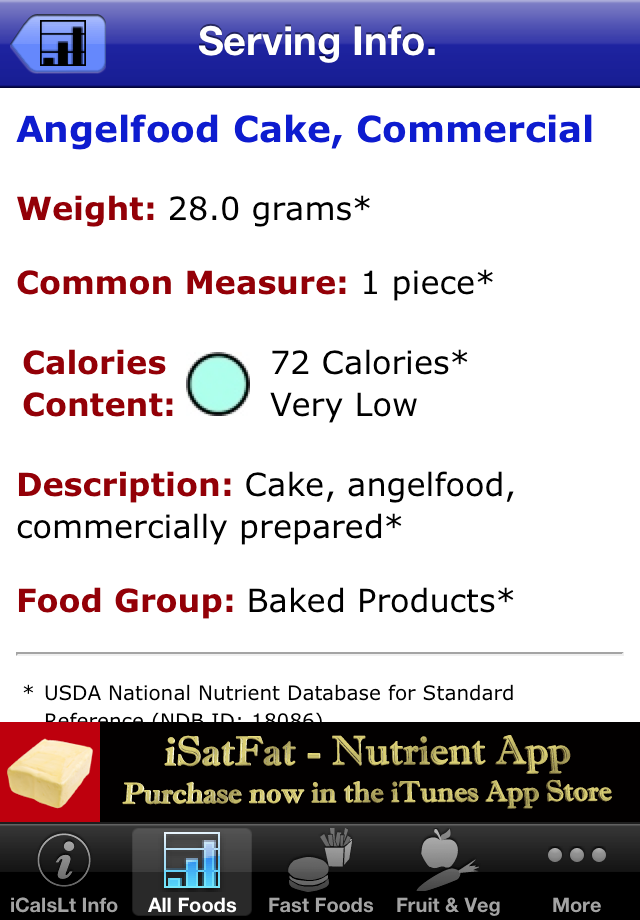
Task: Open the iSatFat Nutrient App banner
Action: [x=320, y=772]
